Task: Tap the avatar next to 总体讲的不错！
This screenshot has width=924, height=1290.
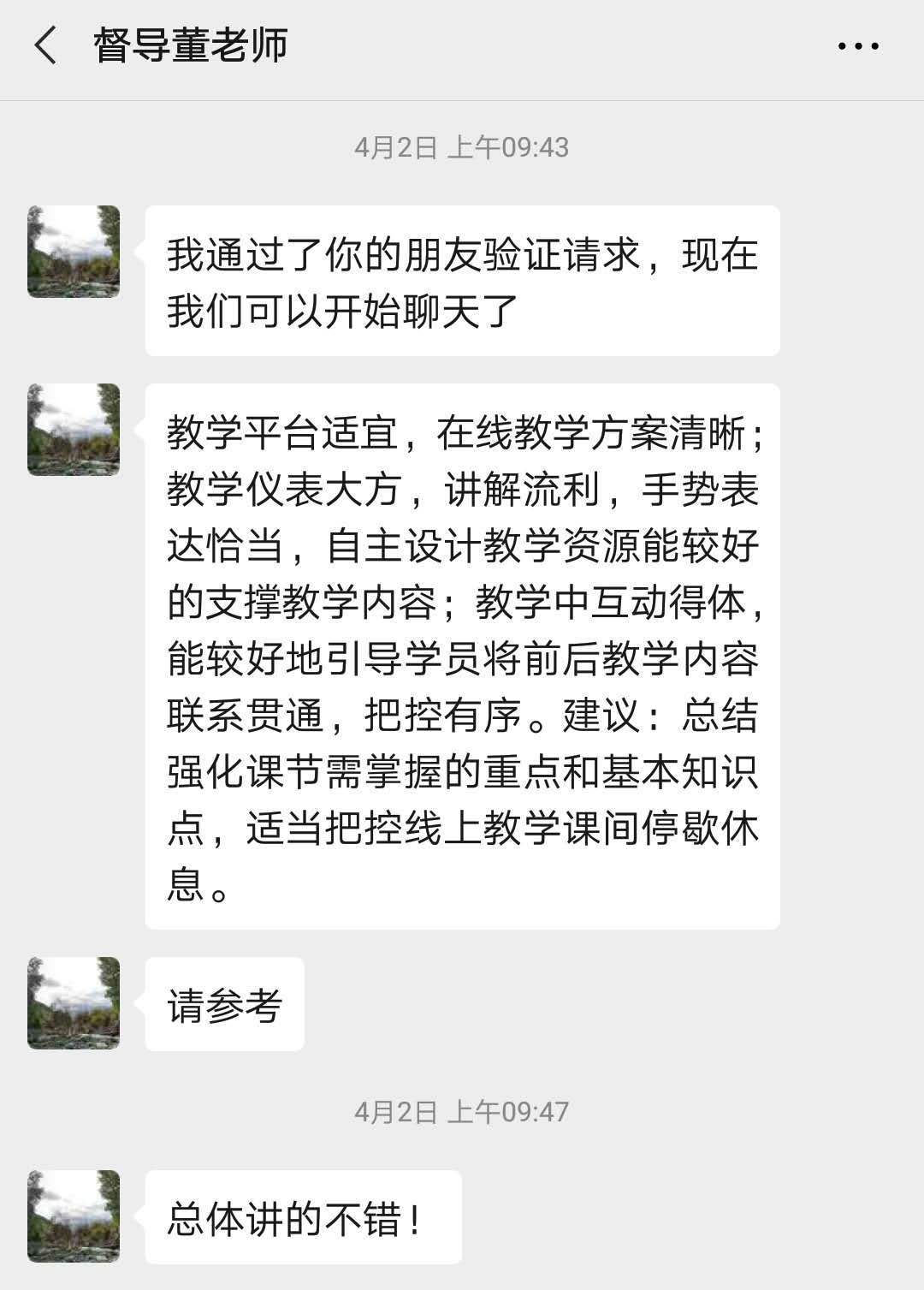Action: point(74,1216)
